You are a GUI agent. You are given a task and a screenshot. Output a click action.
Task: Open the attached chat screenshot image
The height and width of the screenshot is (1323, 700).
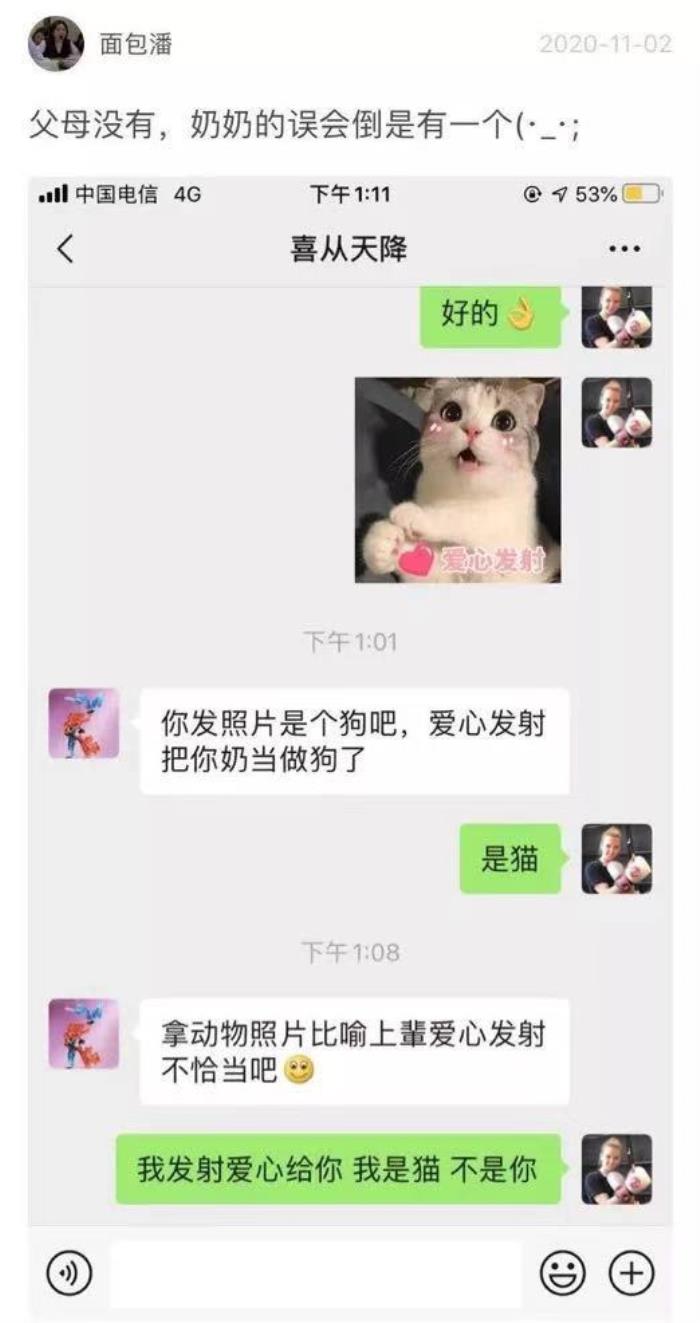pyautogui.click(x=350, y=740)
